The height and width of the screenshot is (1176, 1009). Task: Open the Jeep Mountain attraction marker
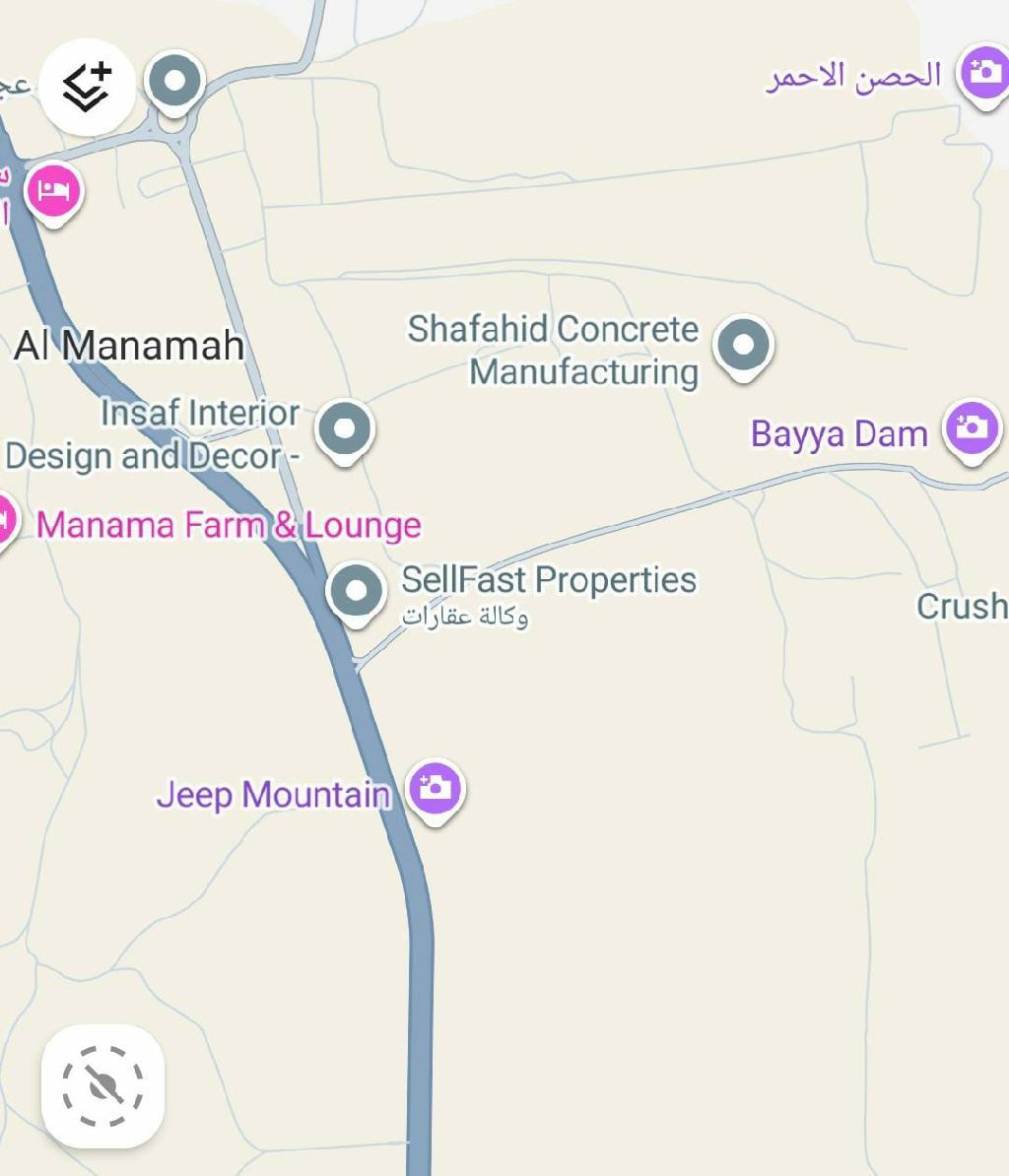(435, 789)
